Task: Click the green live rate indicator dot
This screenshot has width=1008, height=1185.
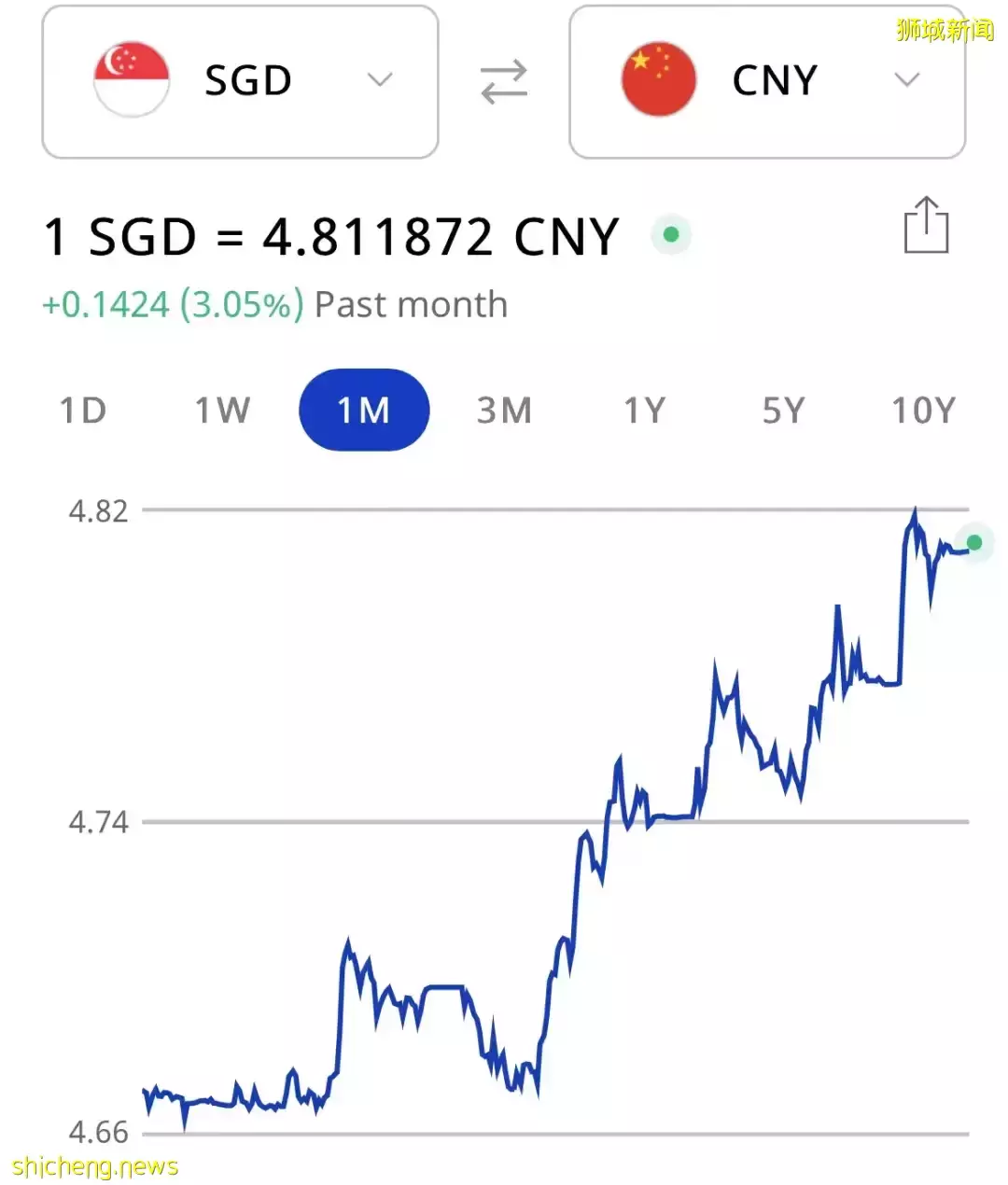Action: [672, 235]
